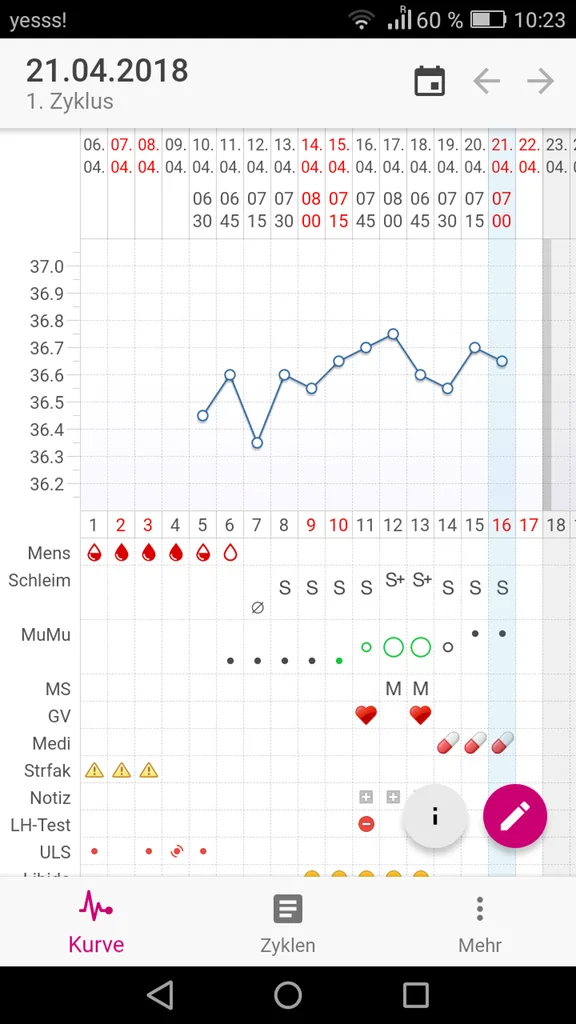This screenshot has width=576, height=1024.
Task: Switch to the Mehr tab
Action: click(x=479, y=923)
